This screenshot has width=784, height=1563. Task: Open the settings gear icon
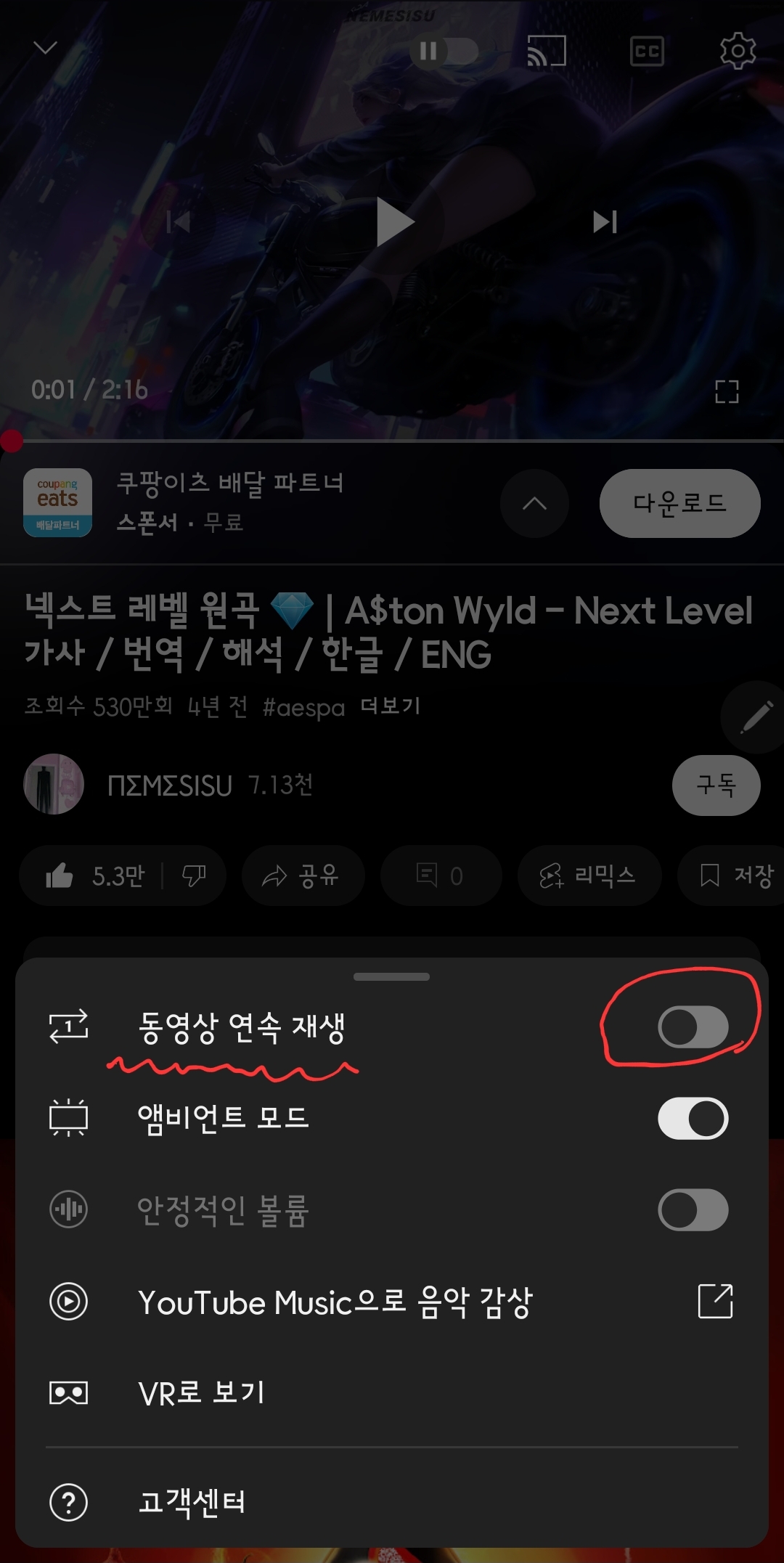tap(738, 52)
